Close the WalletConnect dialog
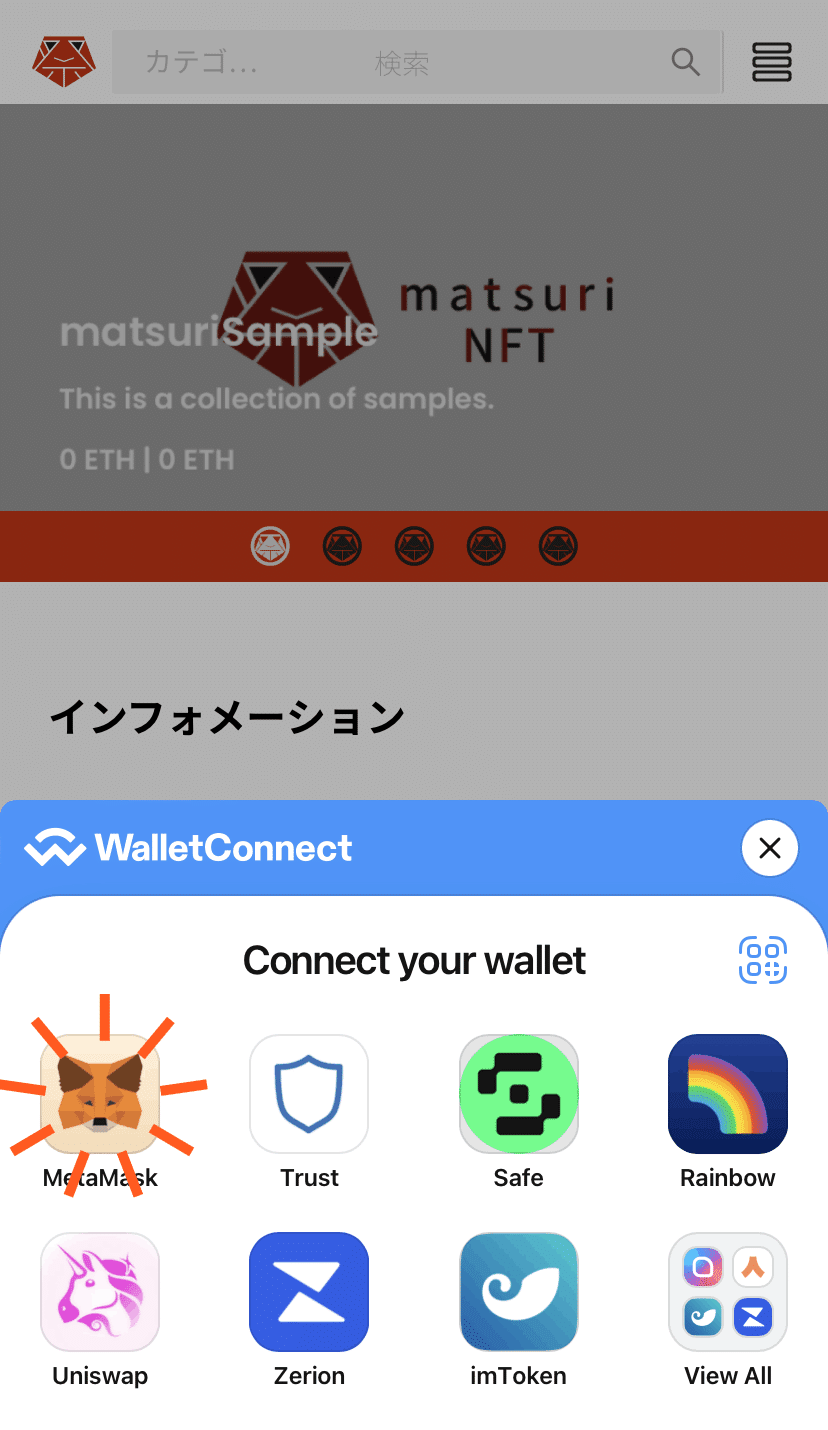Screen dimensions: 828x1430 click(769, 848)
